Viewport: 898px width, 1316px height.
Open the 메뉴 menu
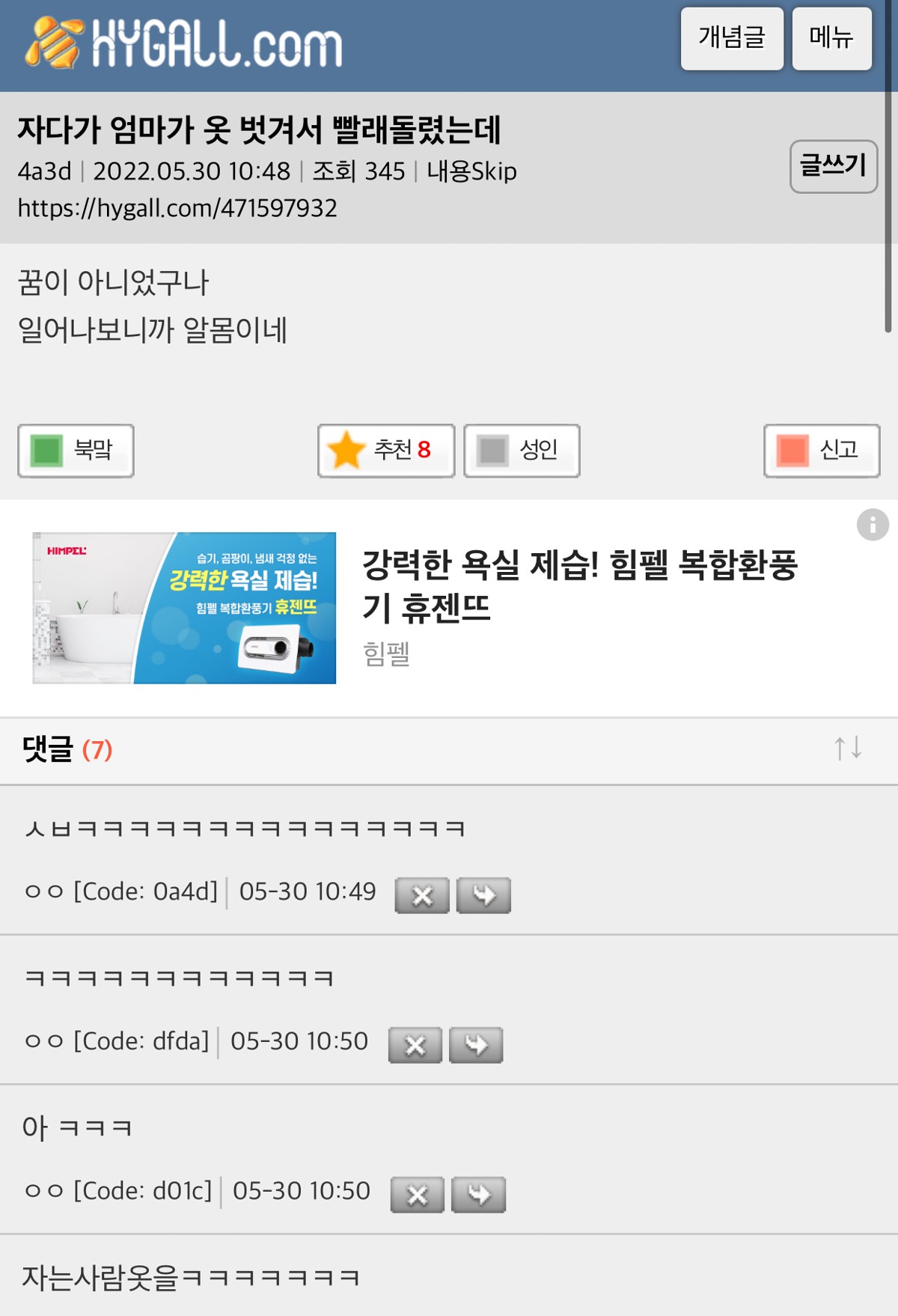click(831, 39)
